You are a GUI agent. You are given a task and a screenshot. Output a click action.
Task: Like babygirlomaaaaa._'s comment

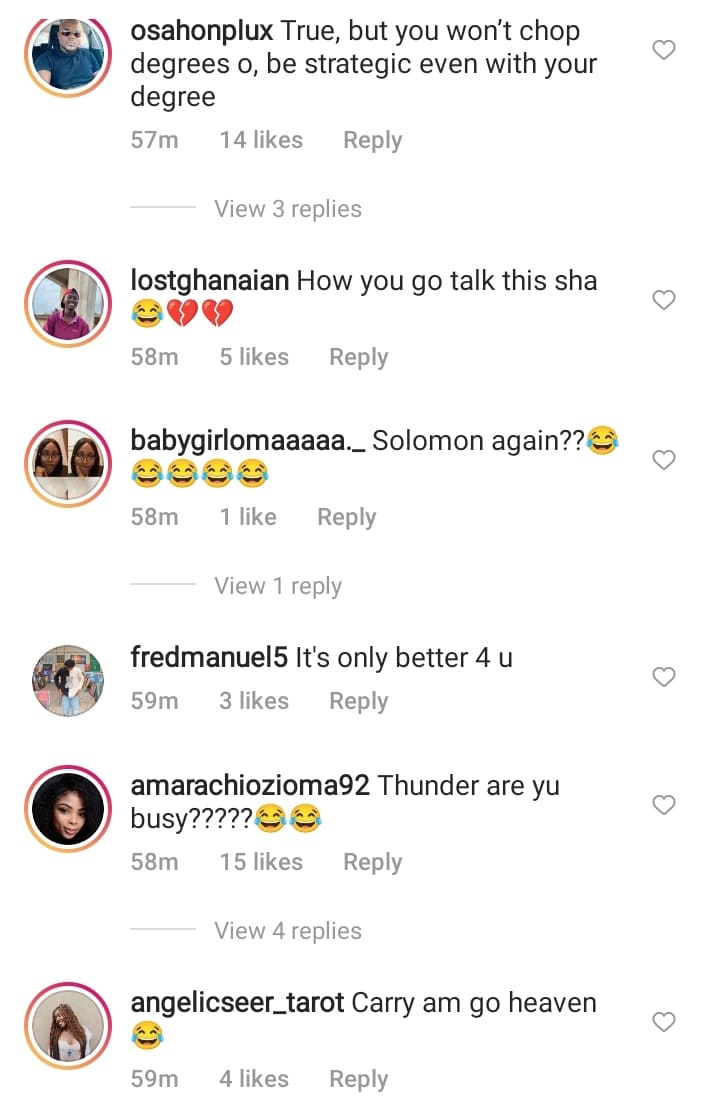pos(664,459)
